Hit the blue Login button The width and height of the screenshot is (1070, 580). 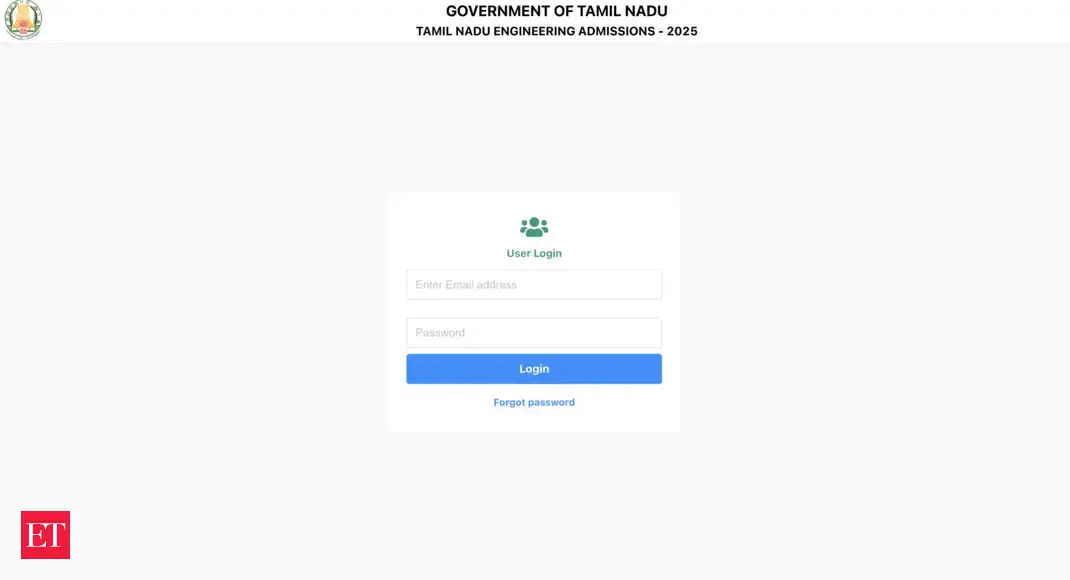click(533, 369)
